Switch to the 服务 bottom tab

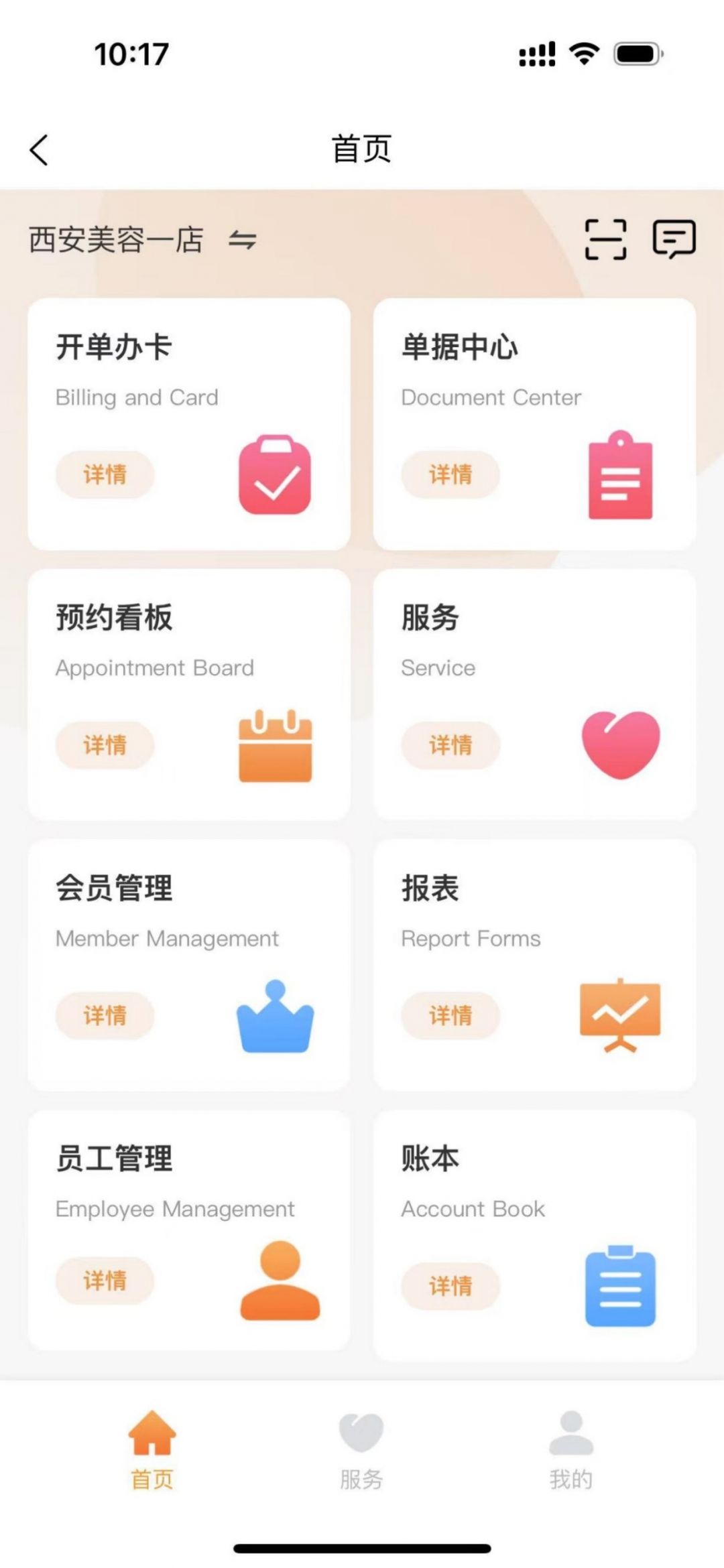[x=361, y=1449]
